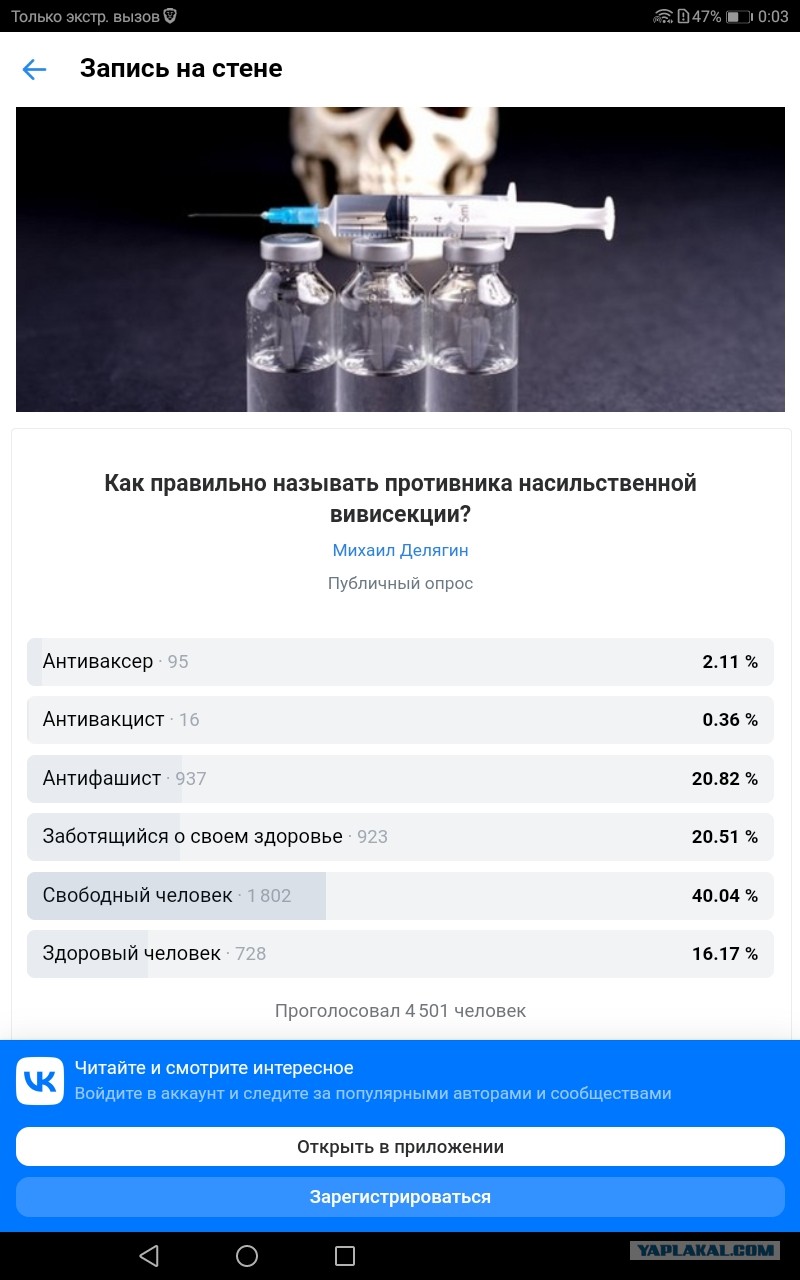
Task: Select the poll option Антиваксер
Action: (400, 662)
